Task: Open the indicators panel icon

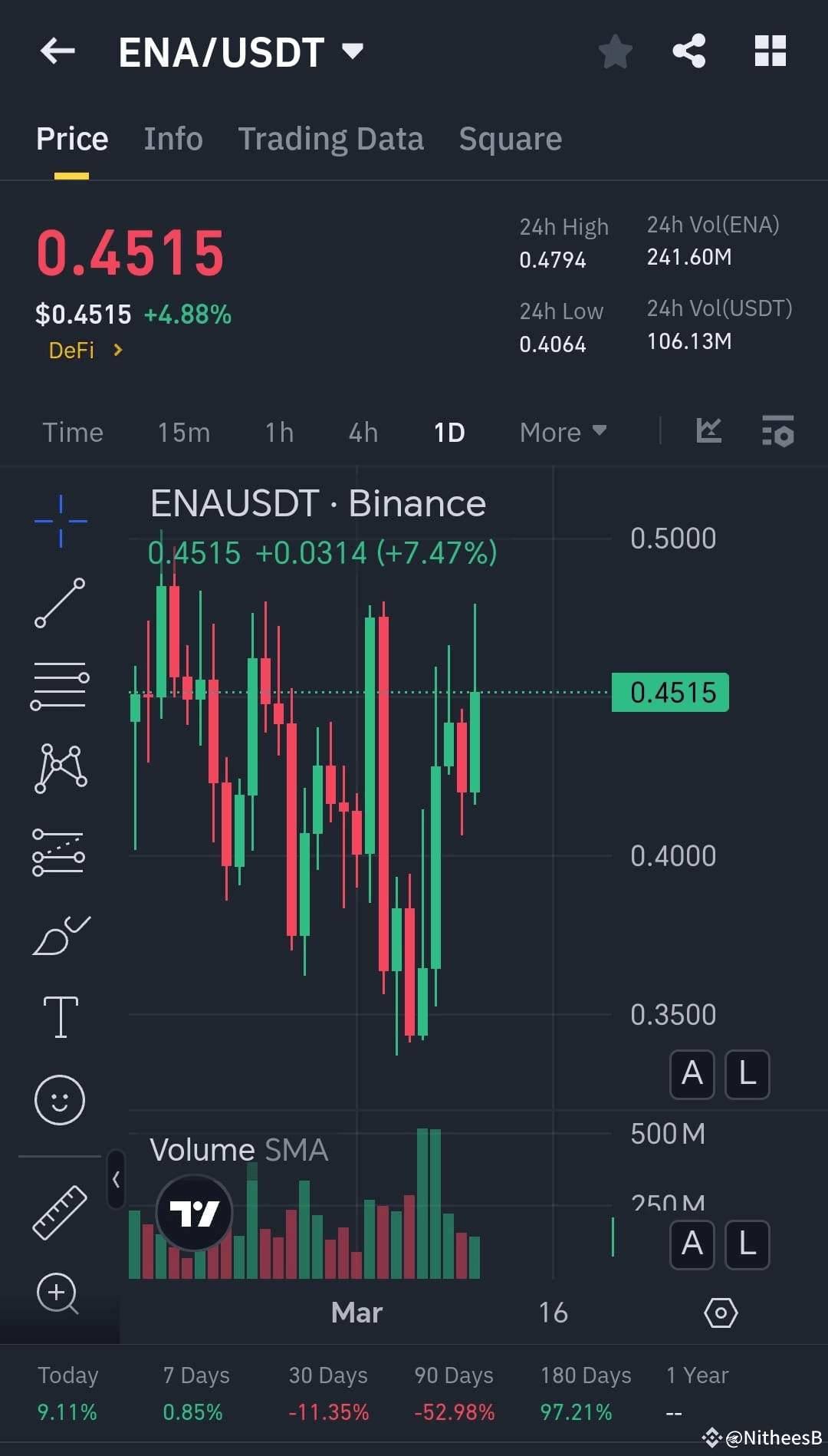Action: click(x=709, y=432)
